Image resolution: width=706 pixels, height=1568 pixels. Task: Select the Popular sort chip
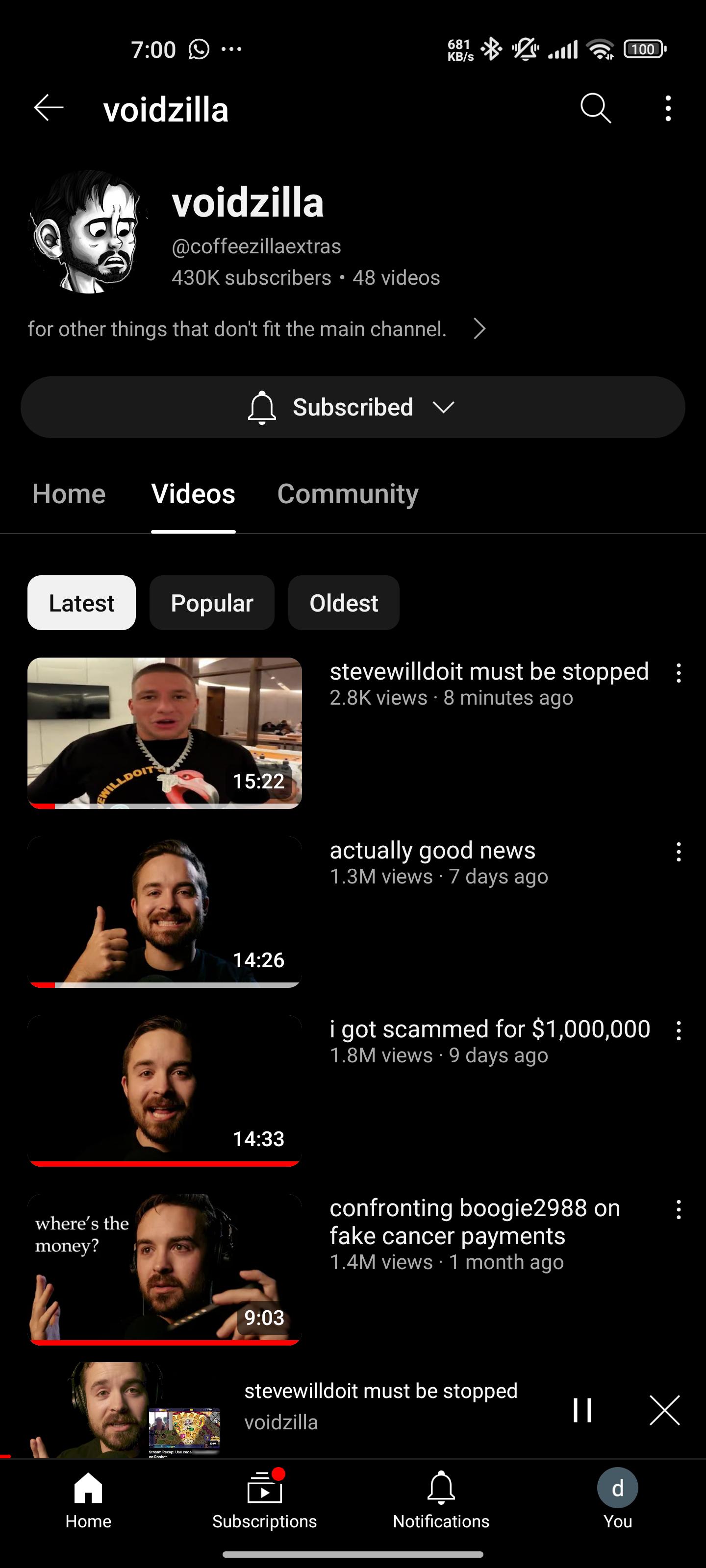tap(211, 603)
